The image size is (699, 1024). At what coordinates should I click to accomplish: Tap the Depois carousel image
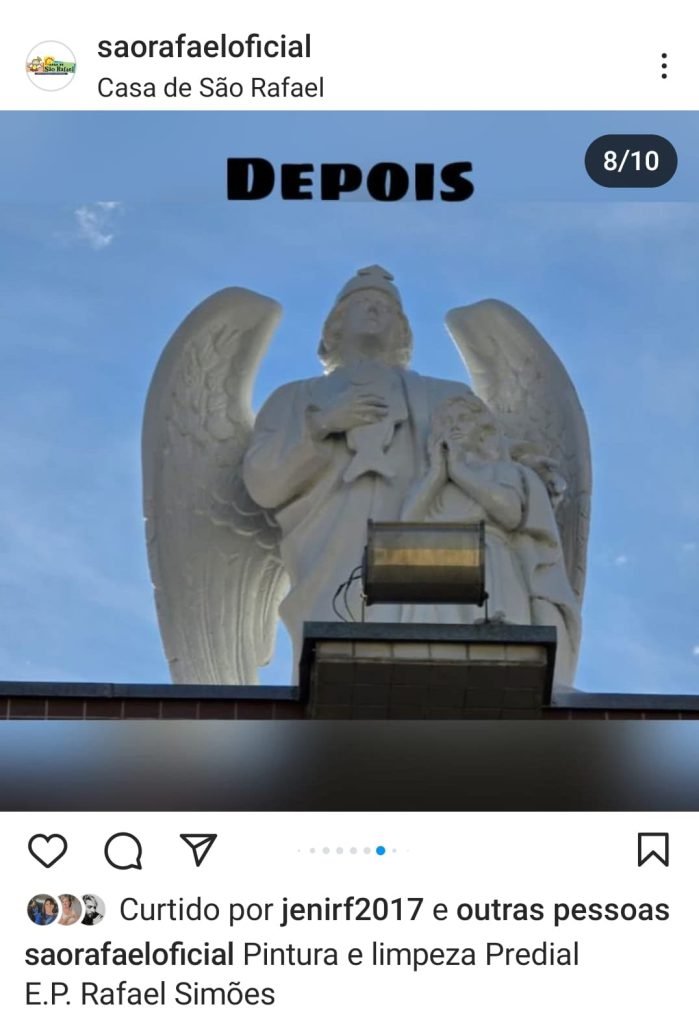click(349, 460)
